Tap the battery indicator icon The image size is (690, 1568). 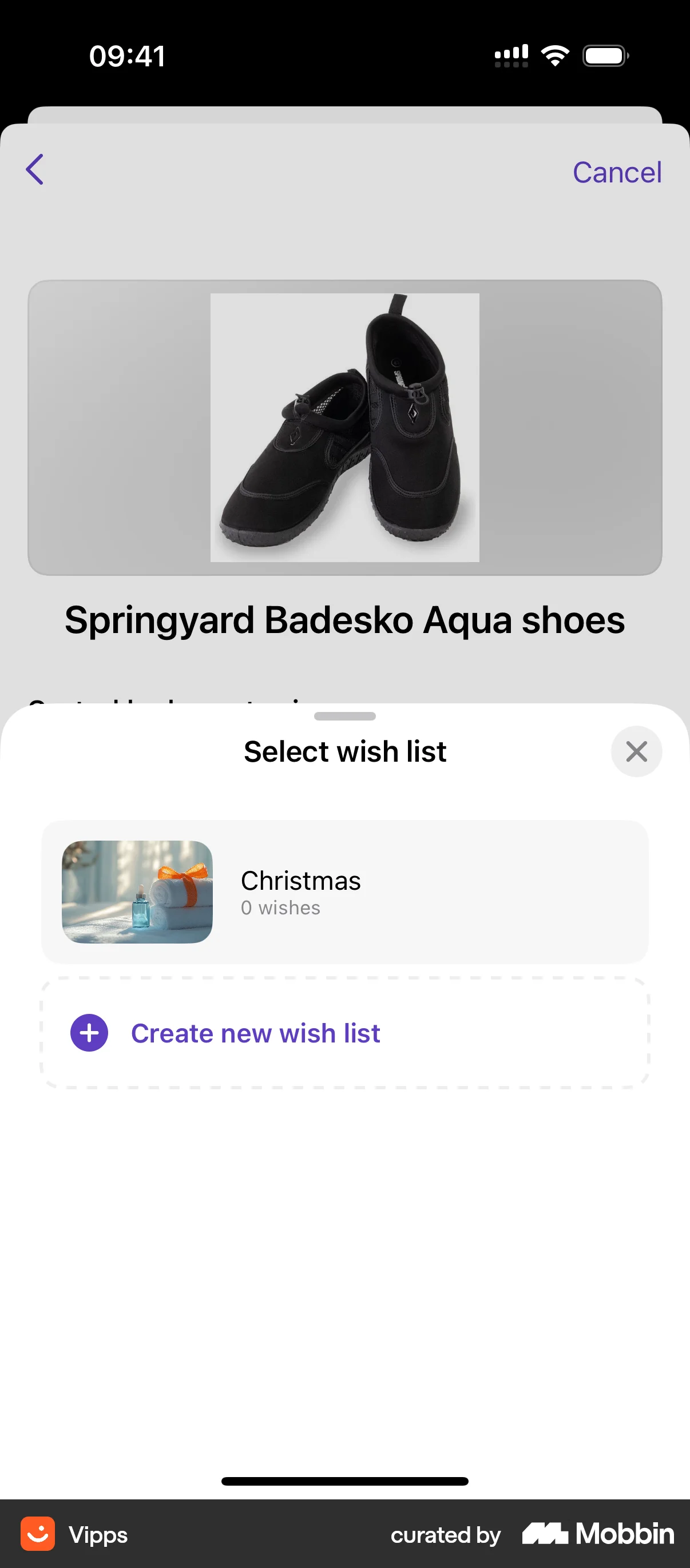[x=606, y=55]
